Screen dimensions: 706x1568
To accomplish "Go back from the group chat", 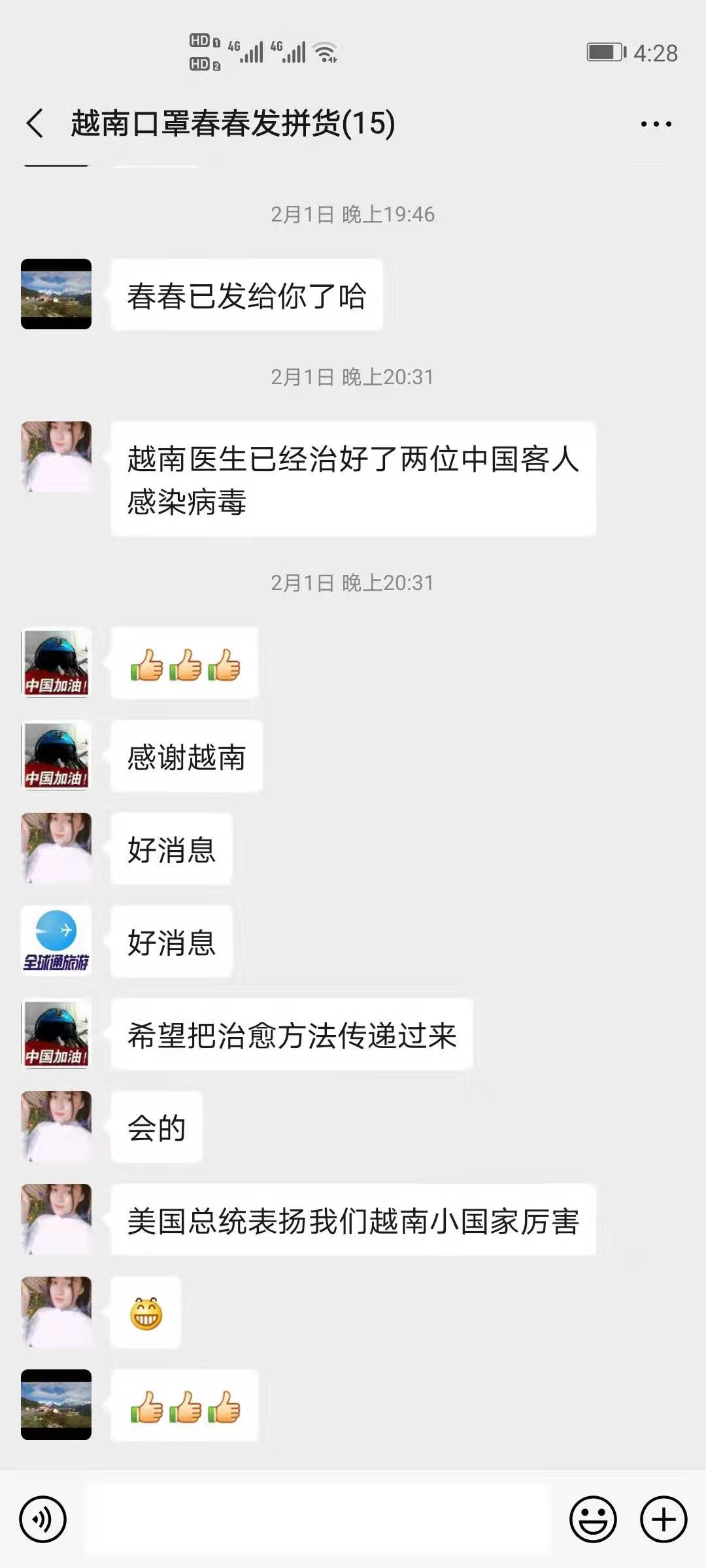I will [x=35, y=123].
